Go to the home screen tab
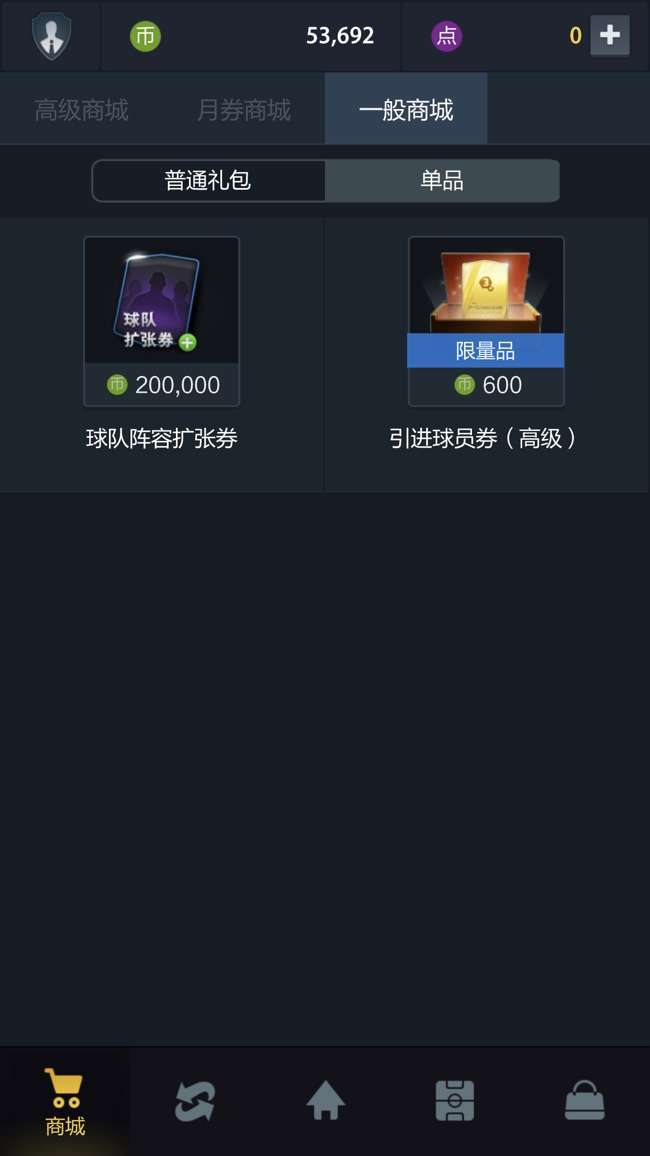650x1156 pixels. (x=325, y=1102)
